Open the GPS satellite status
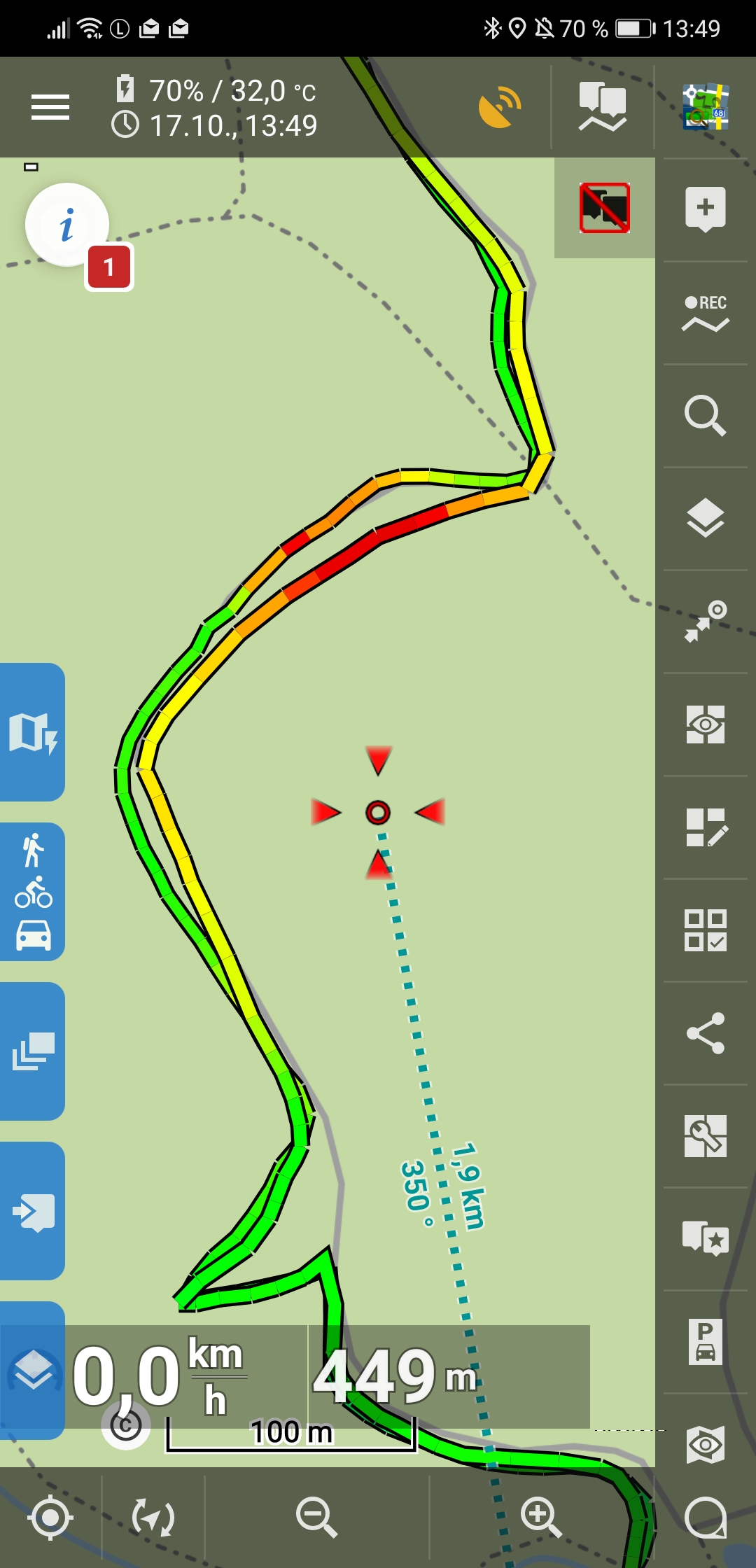The width and height of the screenshot is (756, 1568). tap(499, 107)
